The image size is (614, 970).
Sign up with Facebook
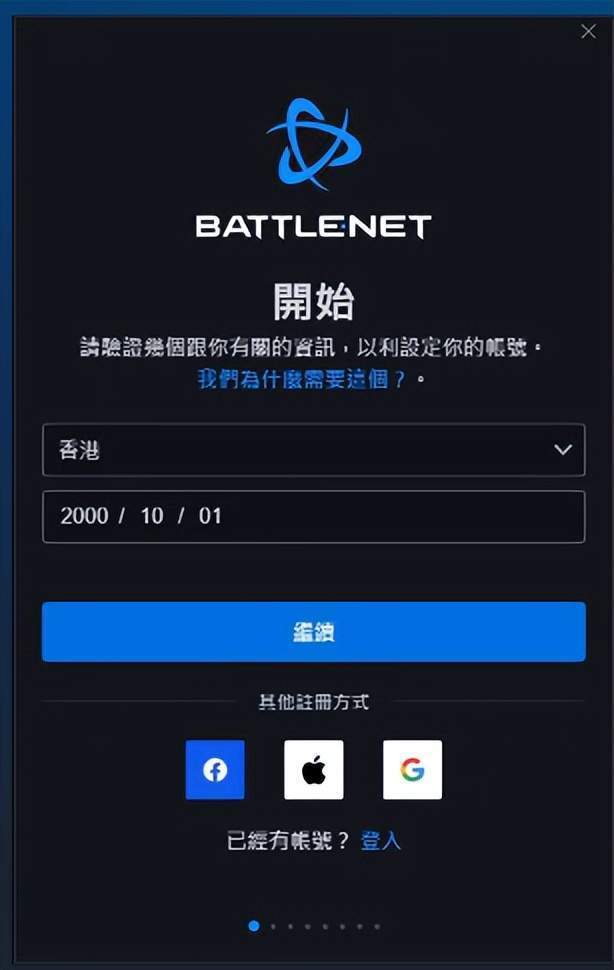215,770
